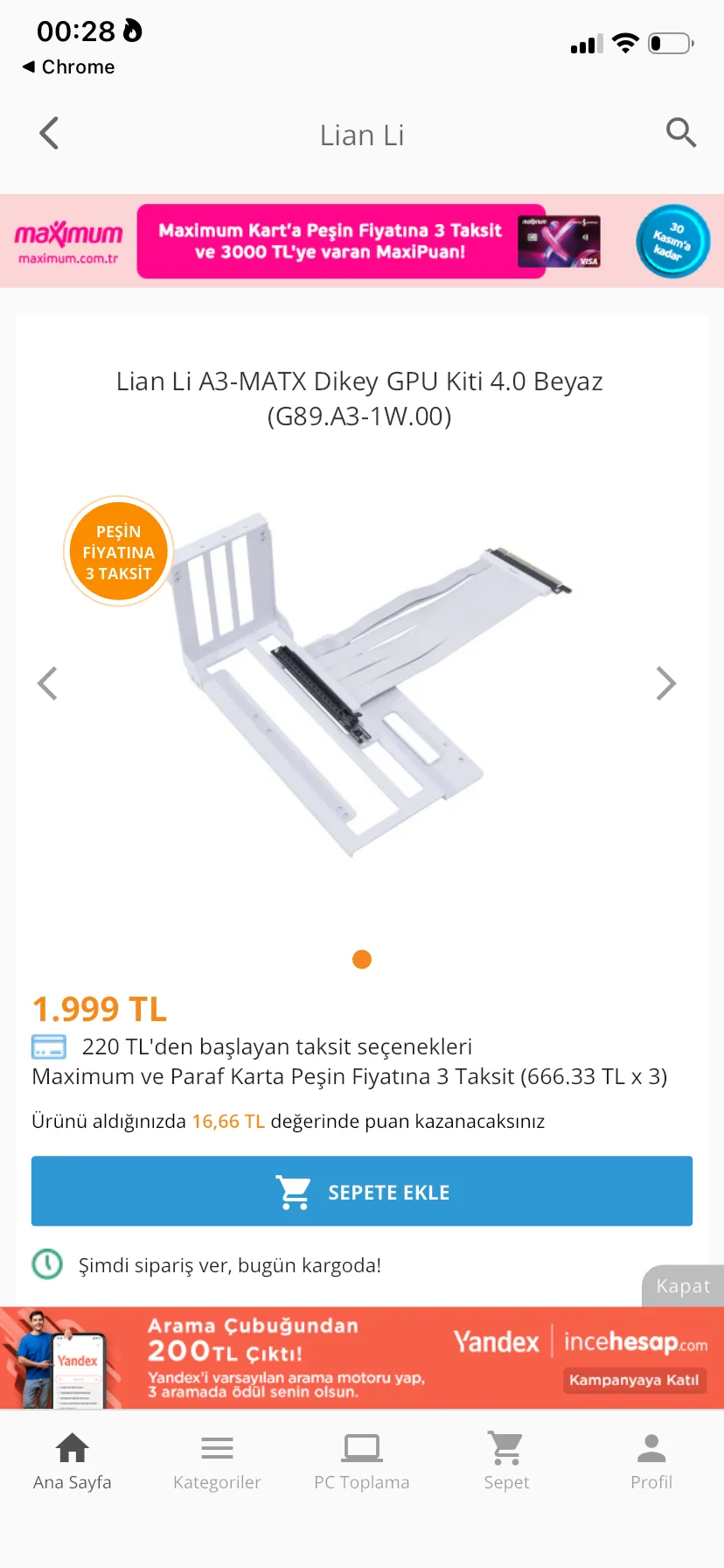
Task: Add the product with SEPETE EKLE
Action: click(362, 1191)
